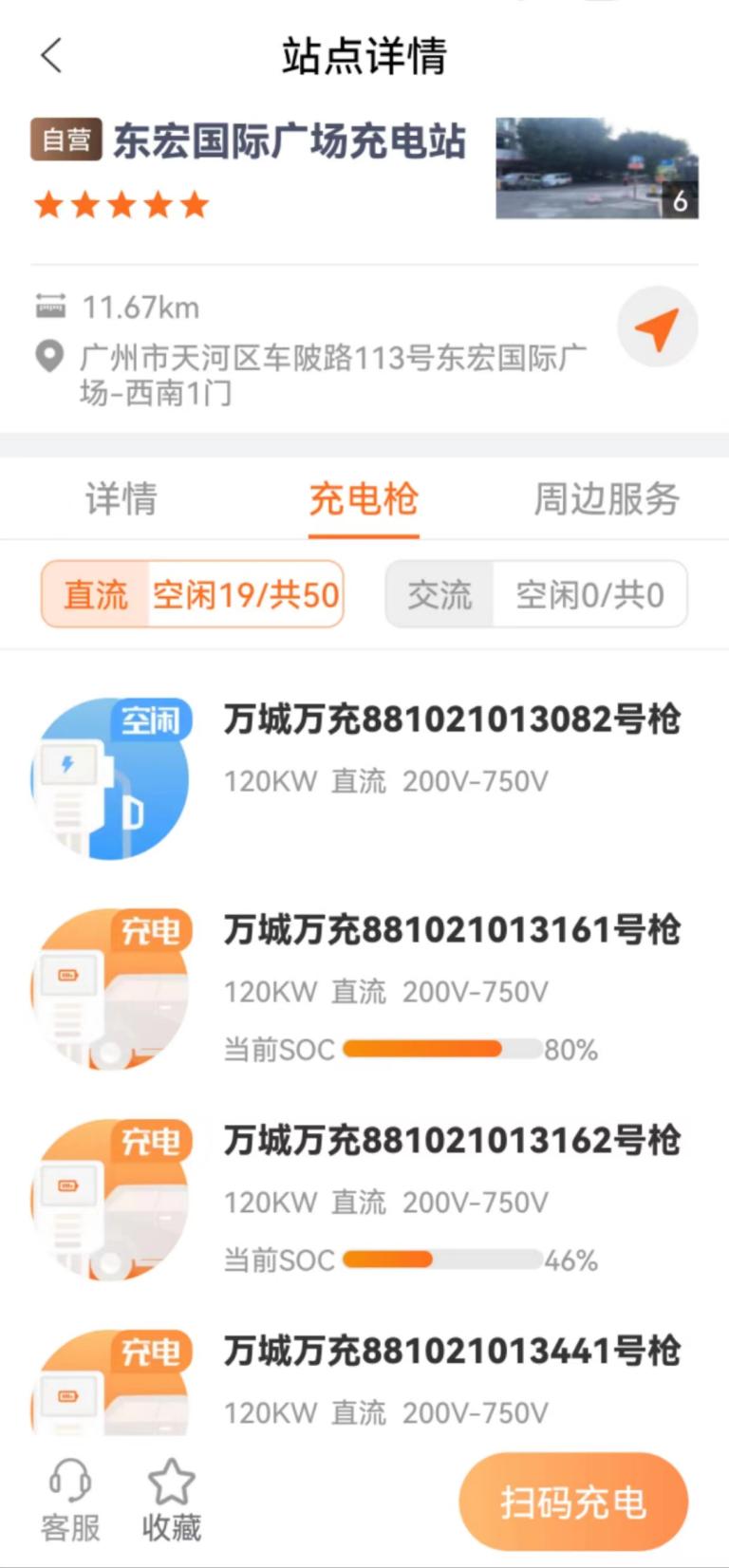
Task: Open the 周边服务 tab
Action: [606, 499]
